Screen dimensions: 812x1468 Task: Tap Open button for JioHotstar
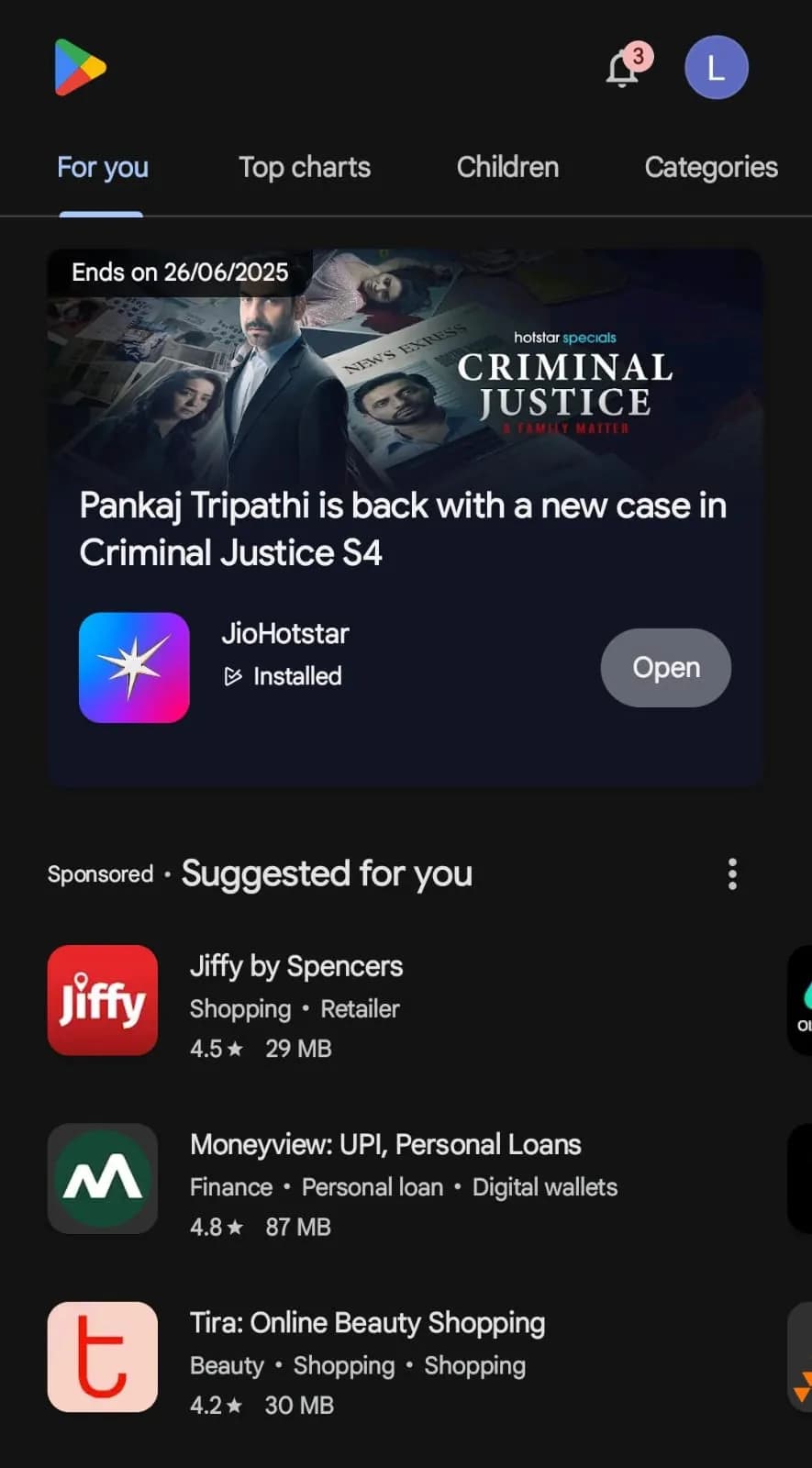pyautogui.click(x=665, y=668)
